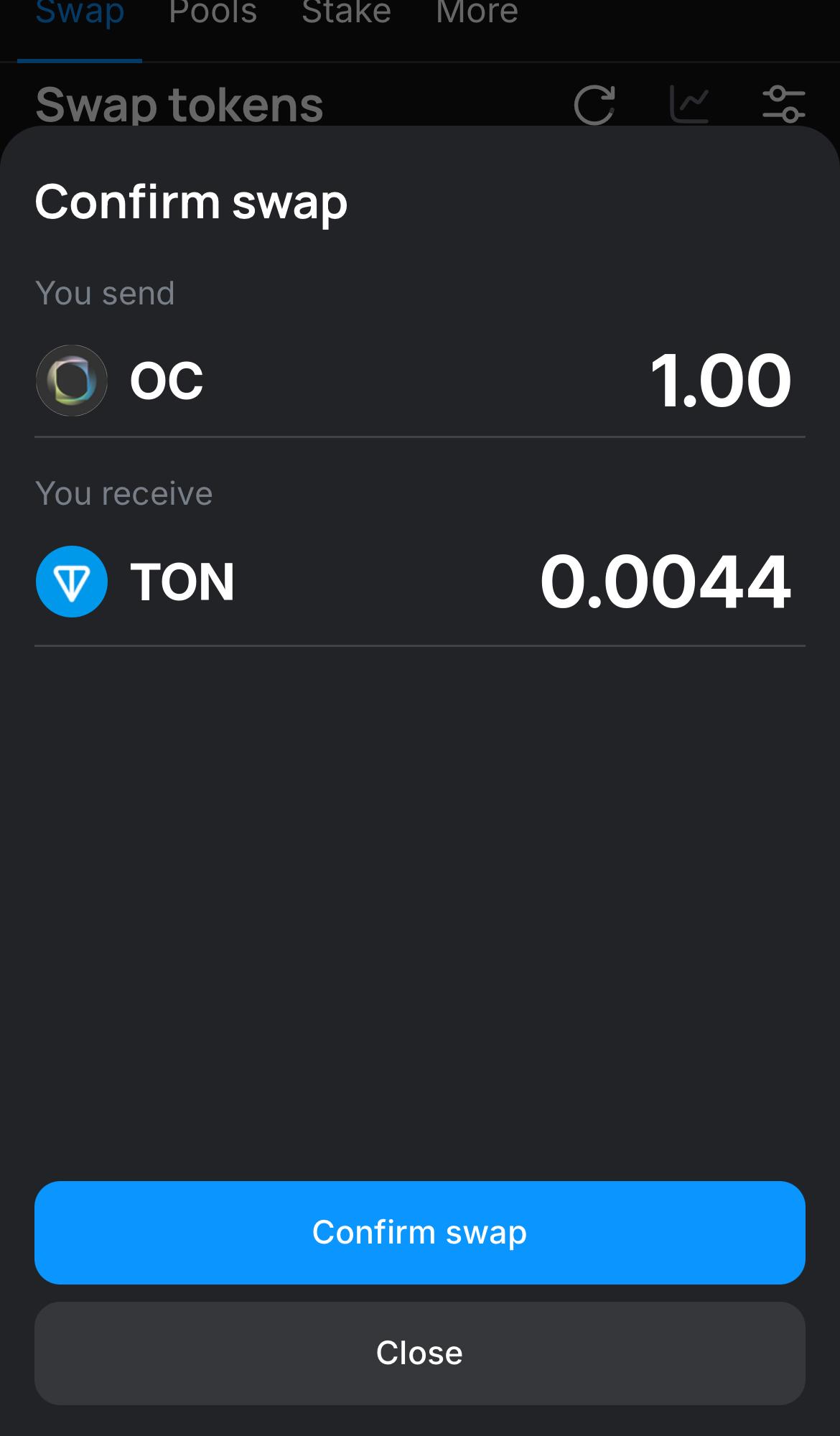The width and height of the screenshot is (840, 1436).
Task: Select the TON icon under You receive
Action: [x=72, y=581]
